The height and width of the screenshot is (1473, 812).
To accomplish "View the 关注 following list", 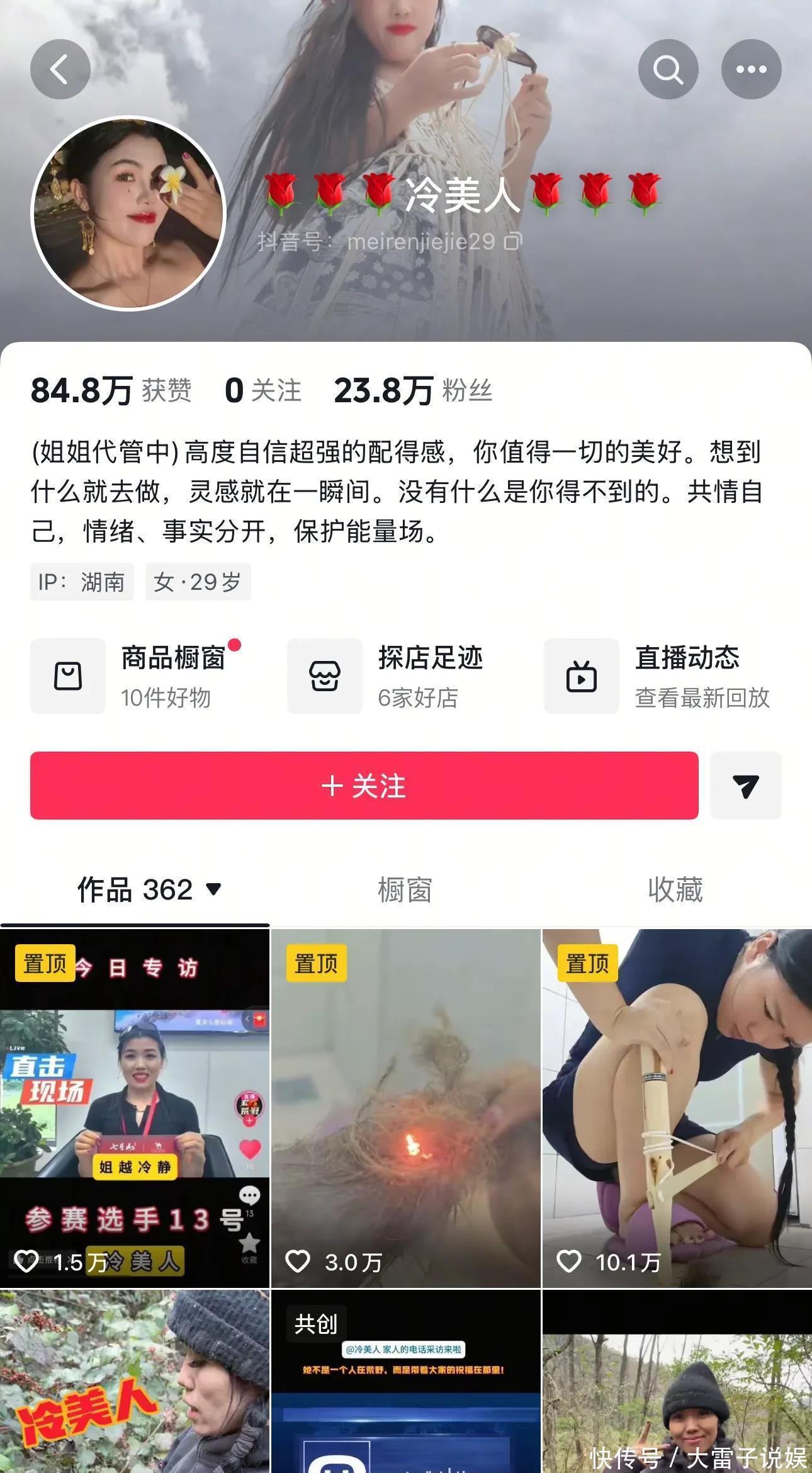I will point(263,390).
